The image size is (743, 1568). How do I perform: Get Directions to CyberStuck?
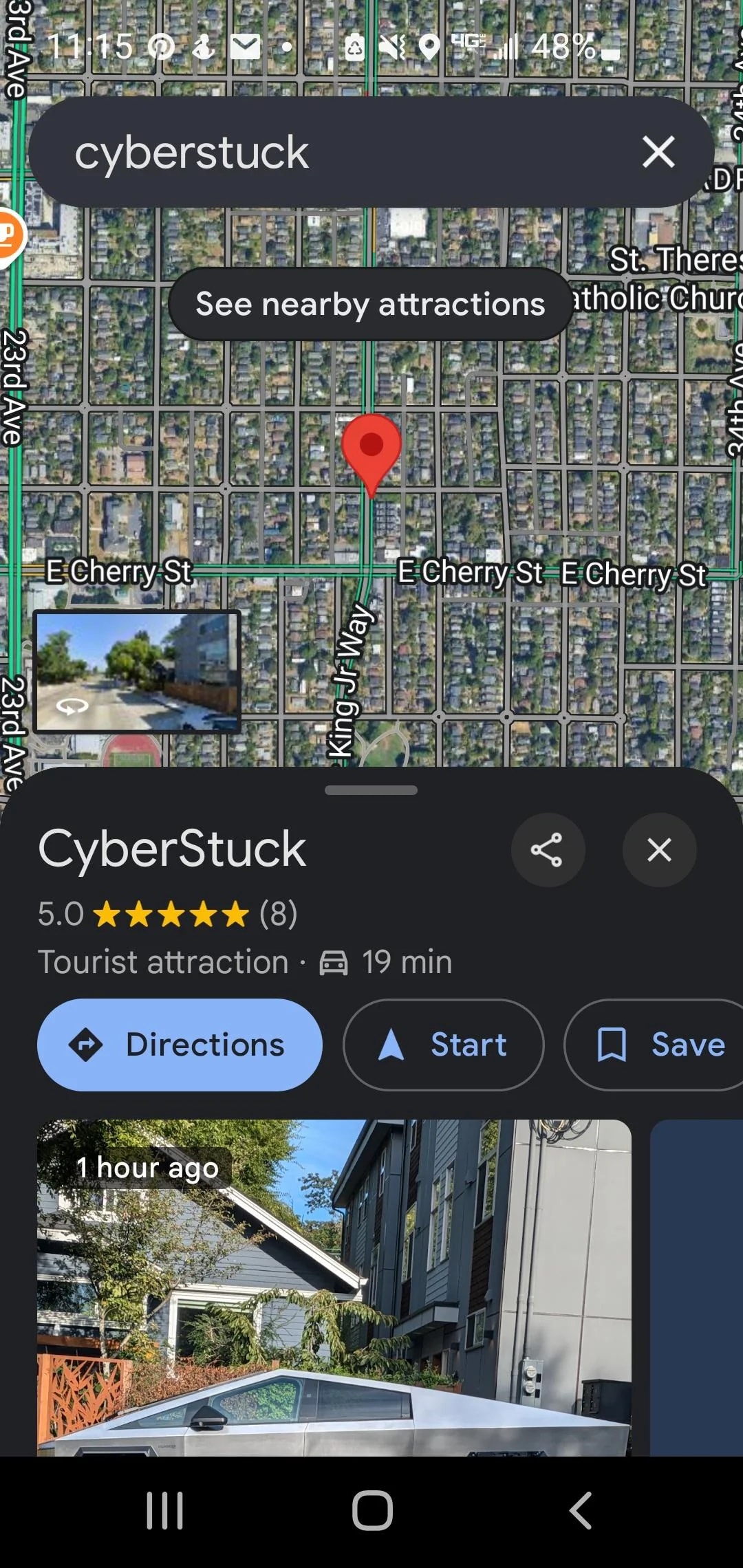(x=180, y=1045)
